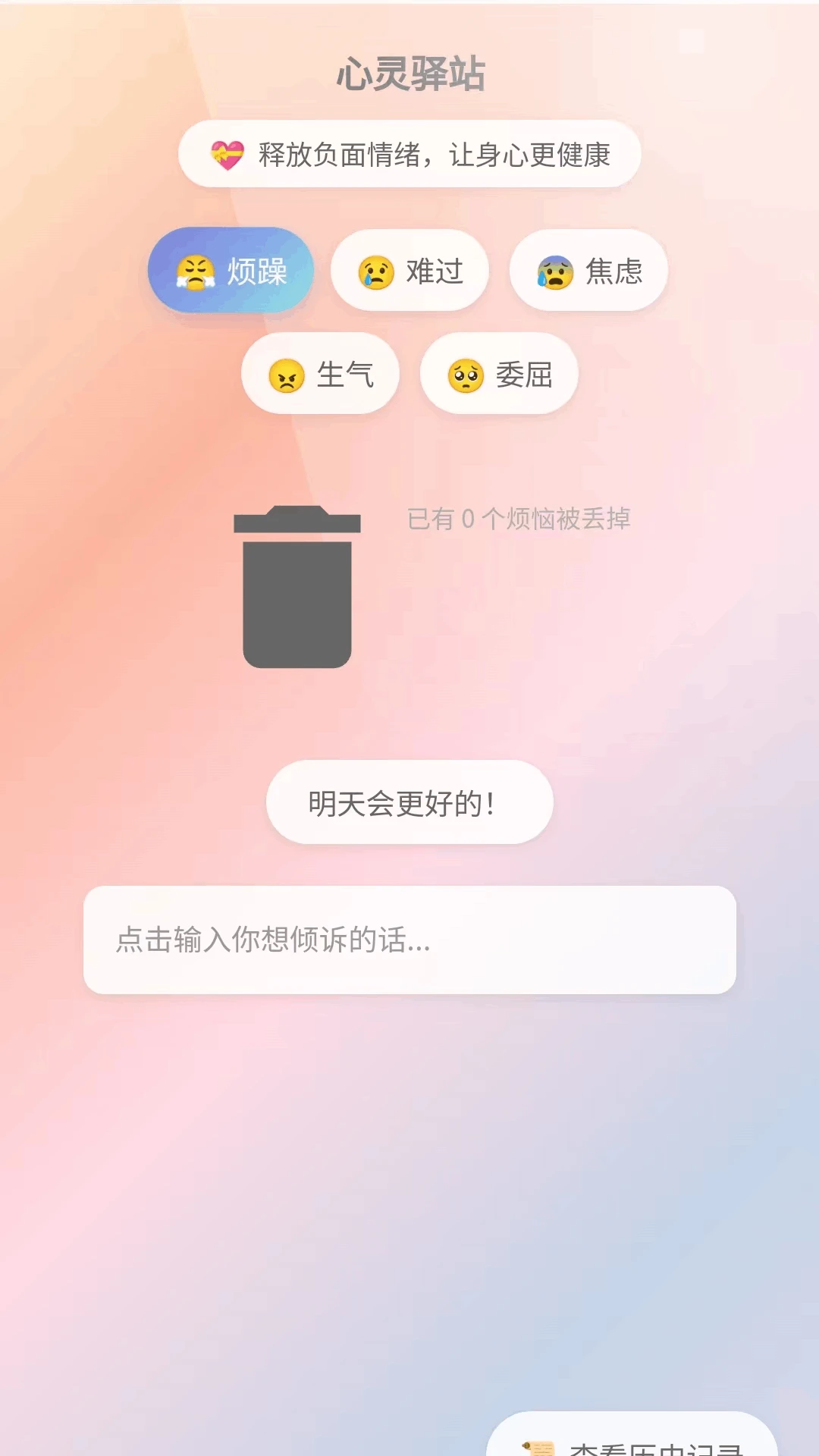
Task: Click the trash can icon to dump worries
Action: 297,591
